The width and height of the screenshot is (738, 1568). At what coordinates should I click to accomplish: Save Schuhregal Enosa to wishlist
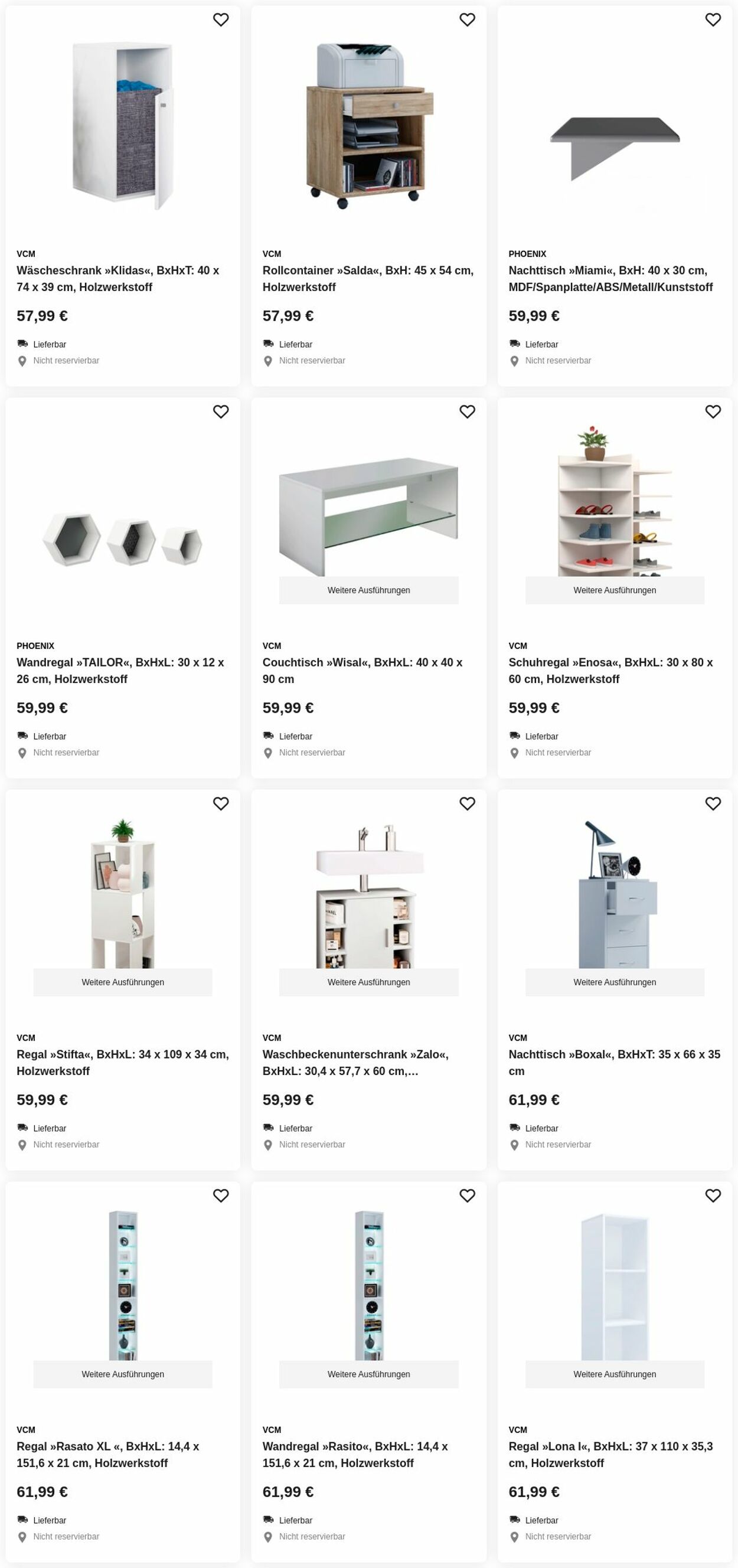tap(713, 412)
